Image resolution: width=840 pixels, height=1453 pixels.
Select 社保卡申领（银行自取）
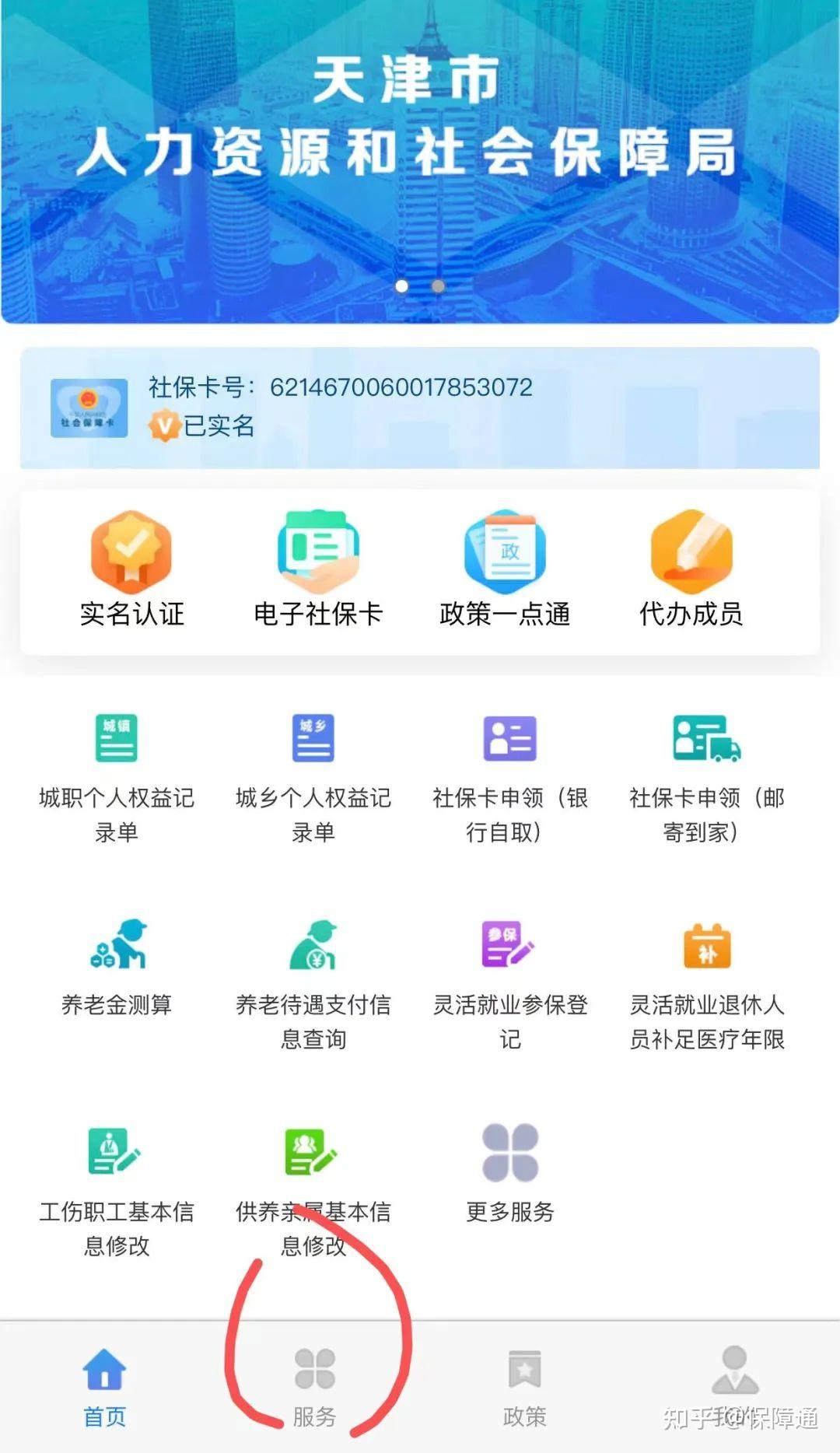point(510,779)
